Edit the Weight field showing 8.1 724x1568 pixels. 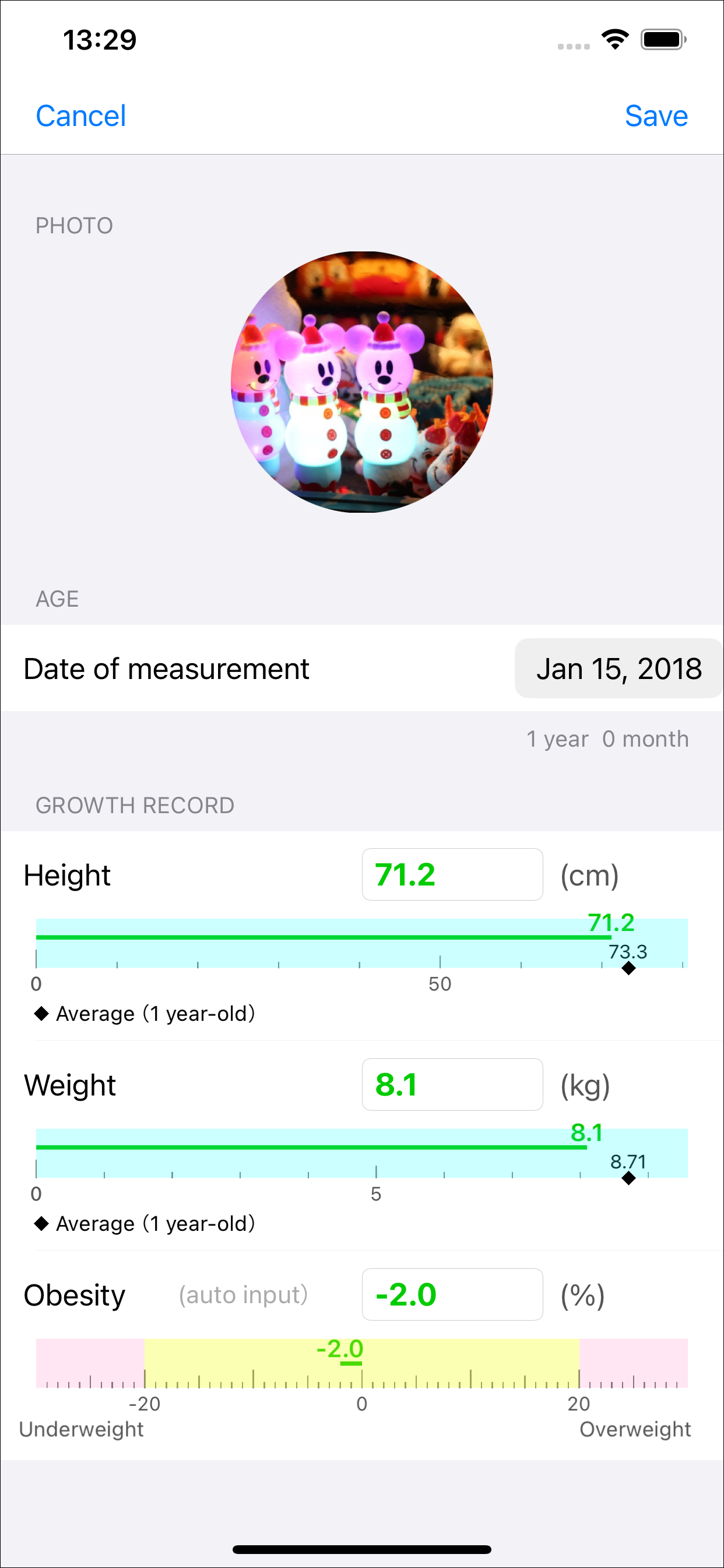(452, 1084)
